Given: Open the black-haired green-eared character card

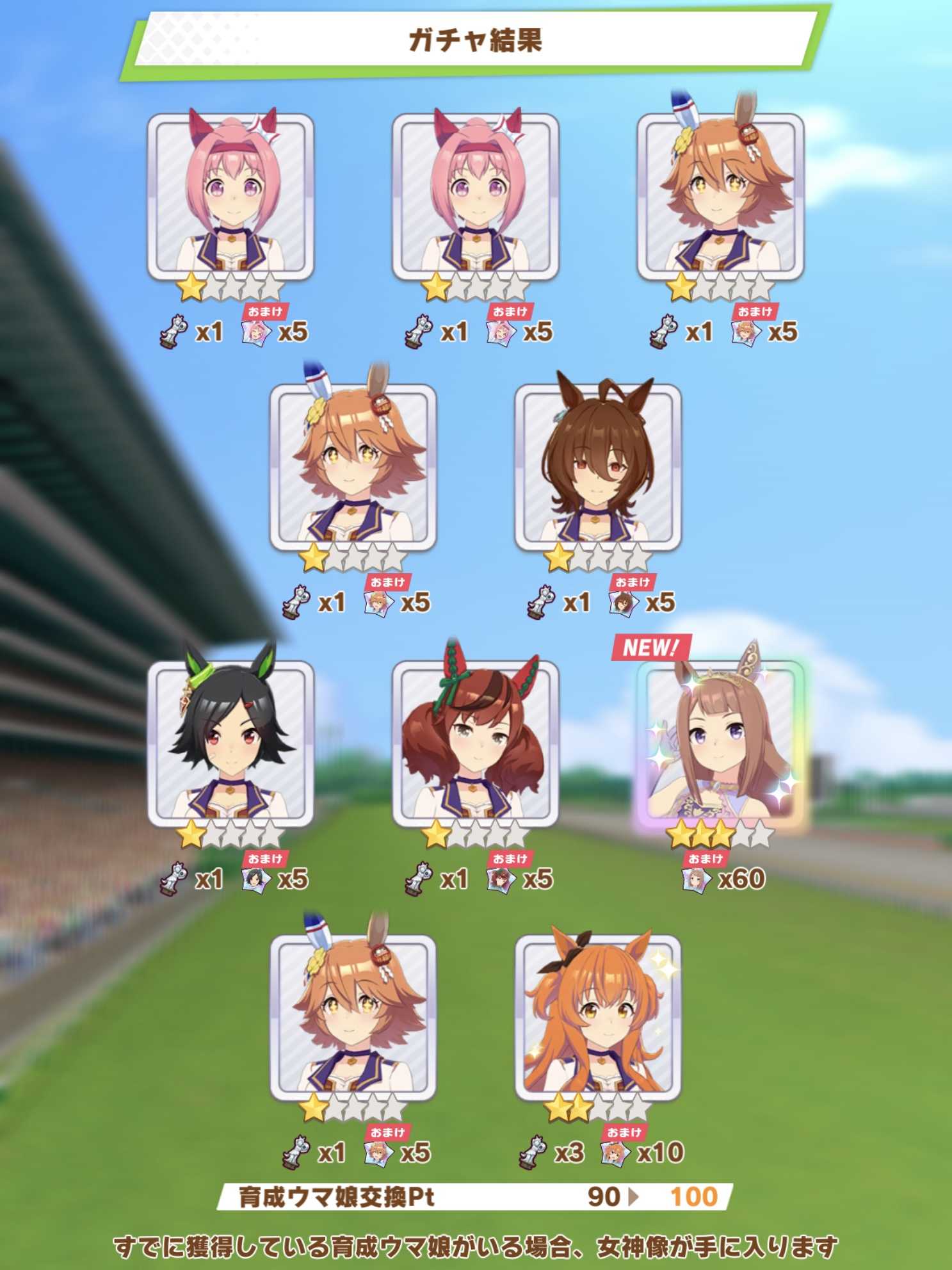Looking at the screenshot, I should point(230,743).
